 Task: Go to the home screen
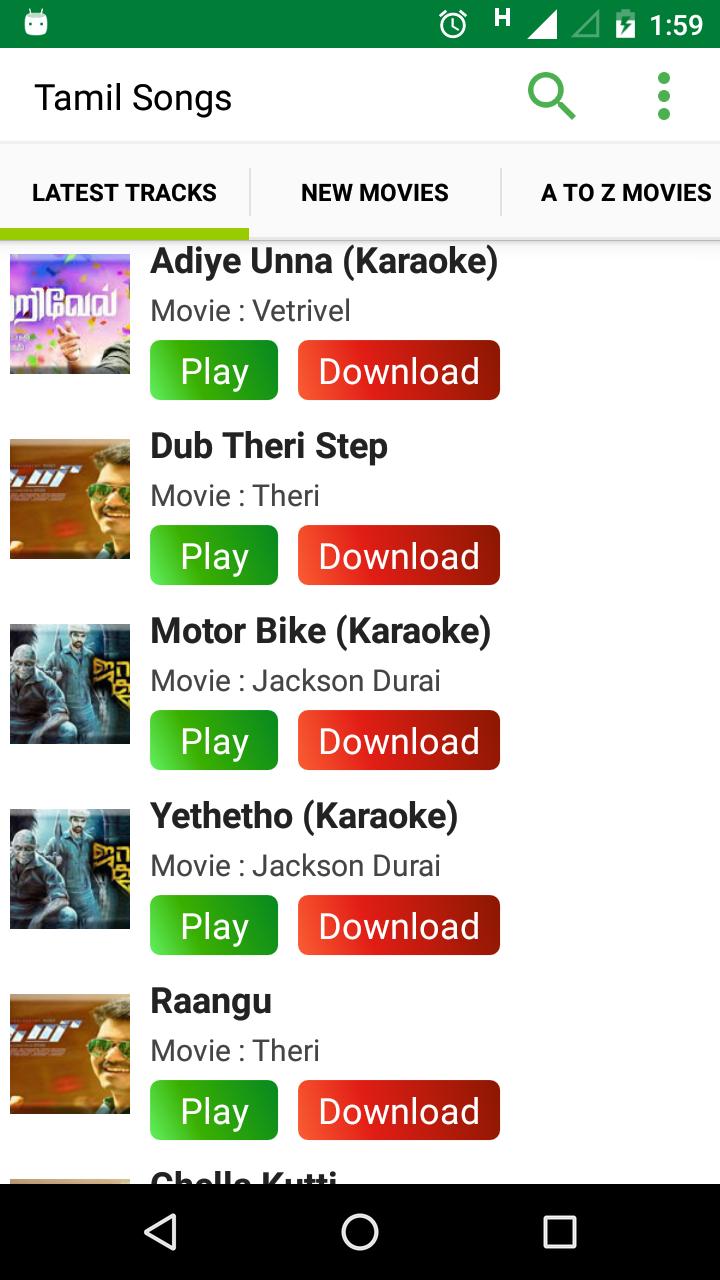[x=360, y=1232]
